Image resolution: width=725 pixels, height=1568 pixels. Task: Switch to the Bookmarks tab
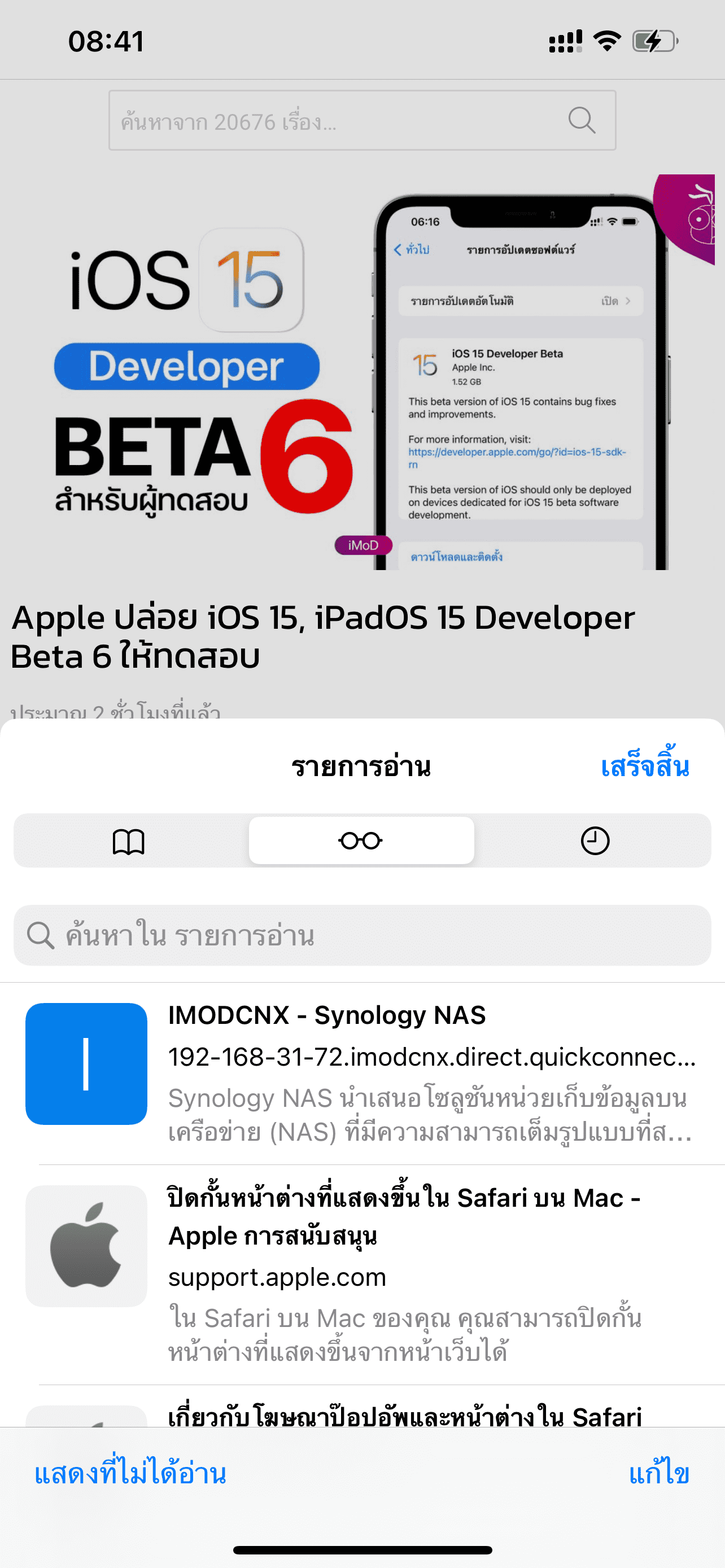point(128,841)
